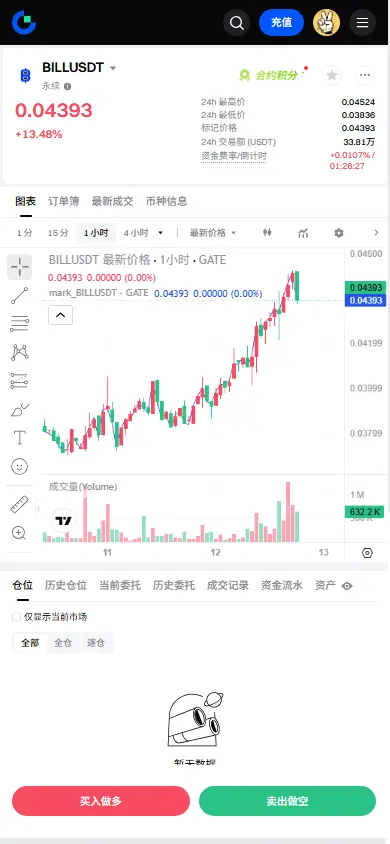Expand the BILLUSDT pair dropdown

(x=113, y=68)
